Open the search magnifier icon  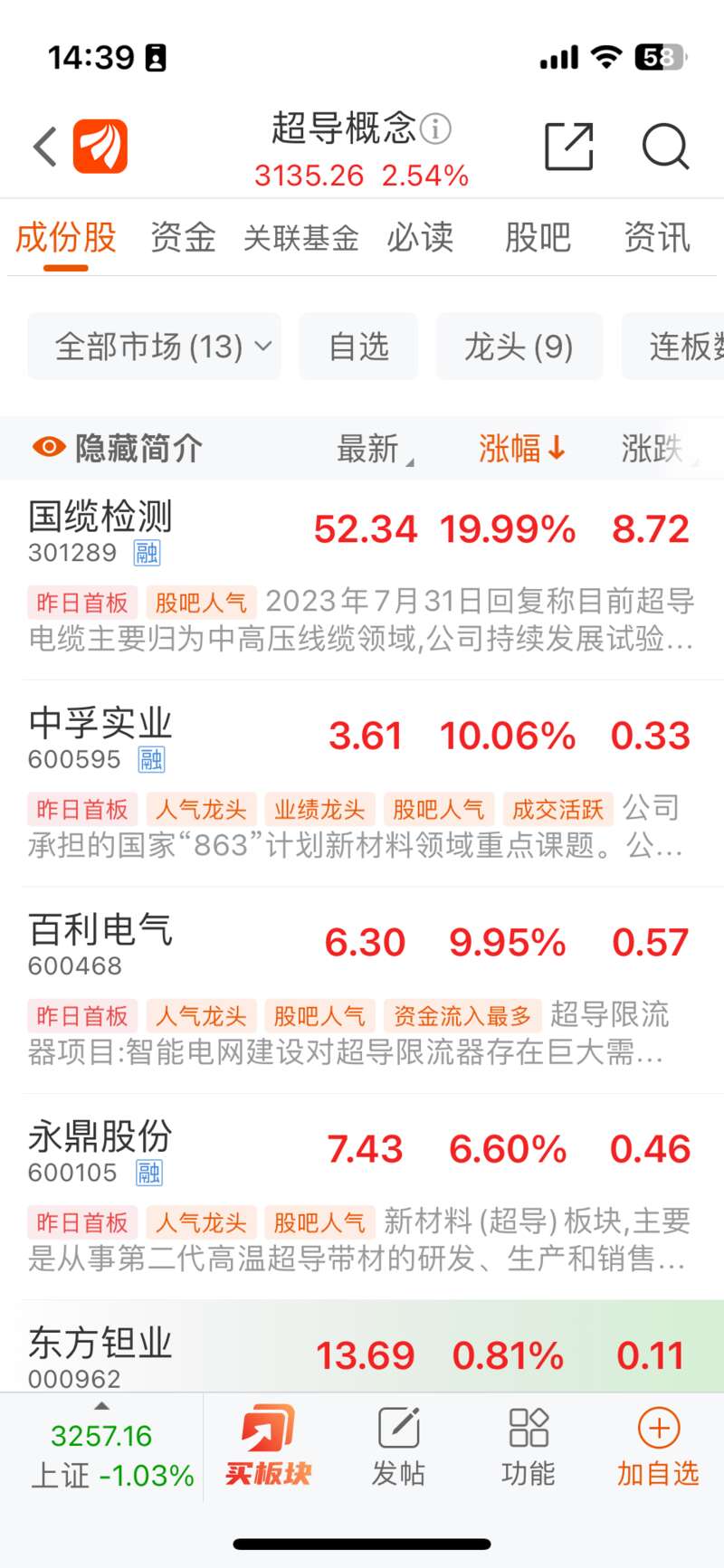click(665, 147)
